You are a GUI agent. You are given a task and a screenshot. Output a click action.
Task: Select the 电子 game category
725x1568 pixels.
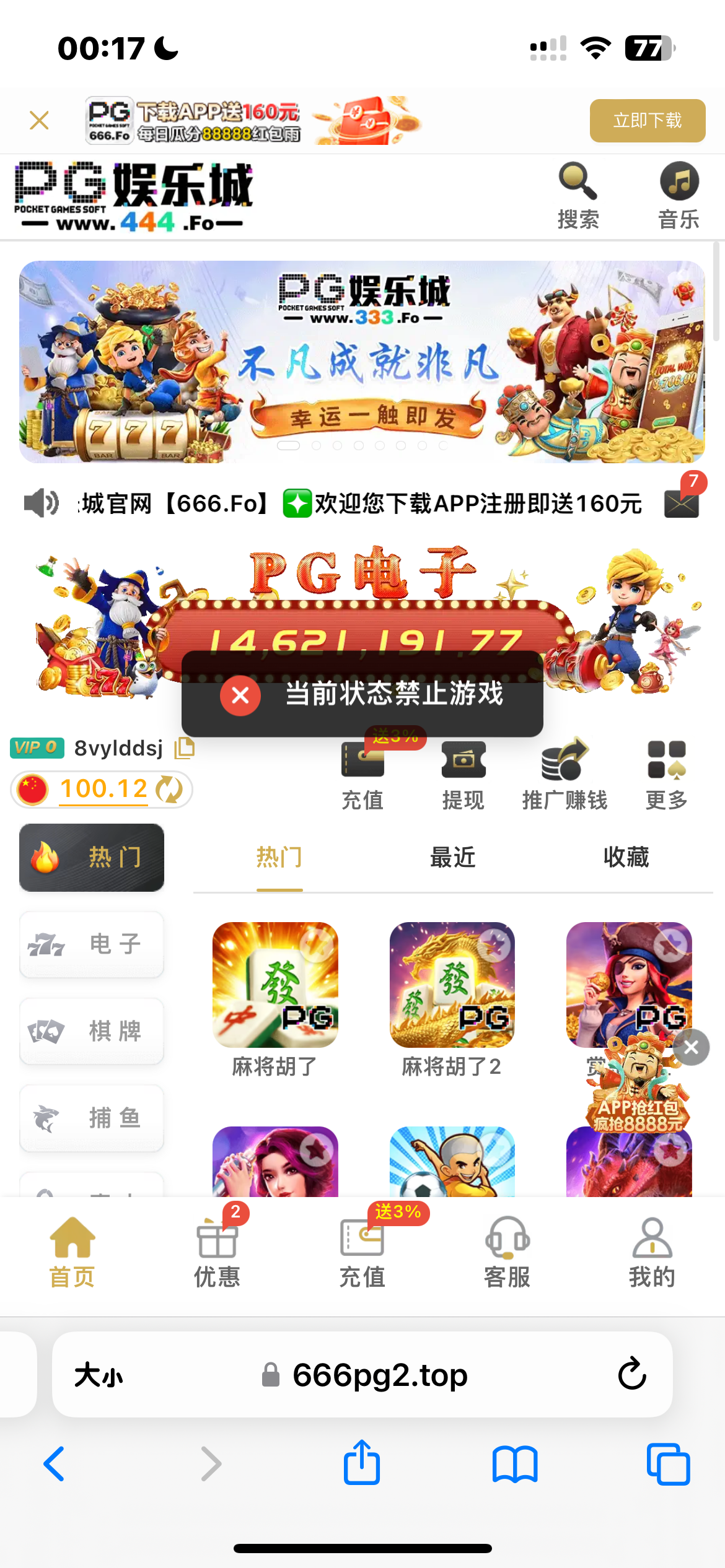click(92, 944)
